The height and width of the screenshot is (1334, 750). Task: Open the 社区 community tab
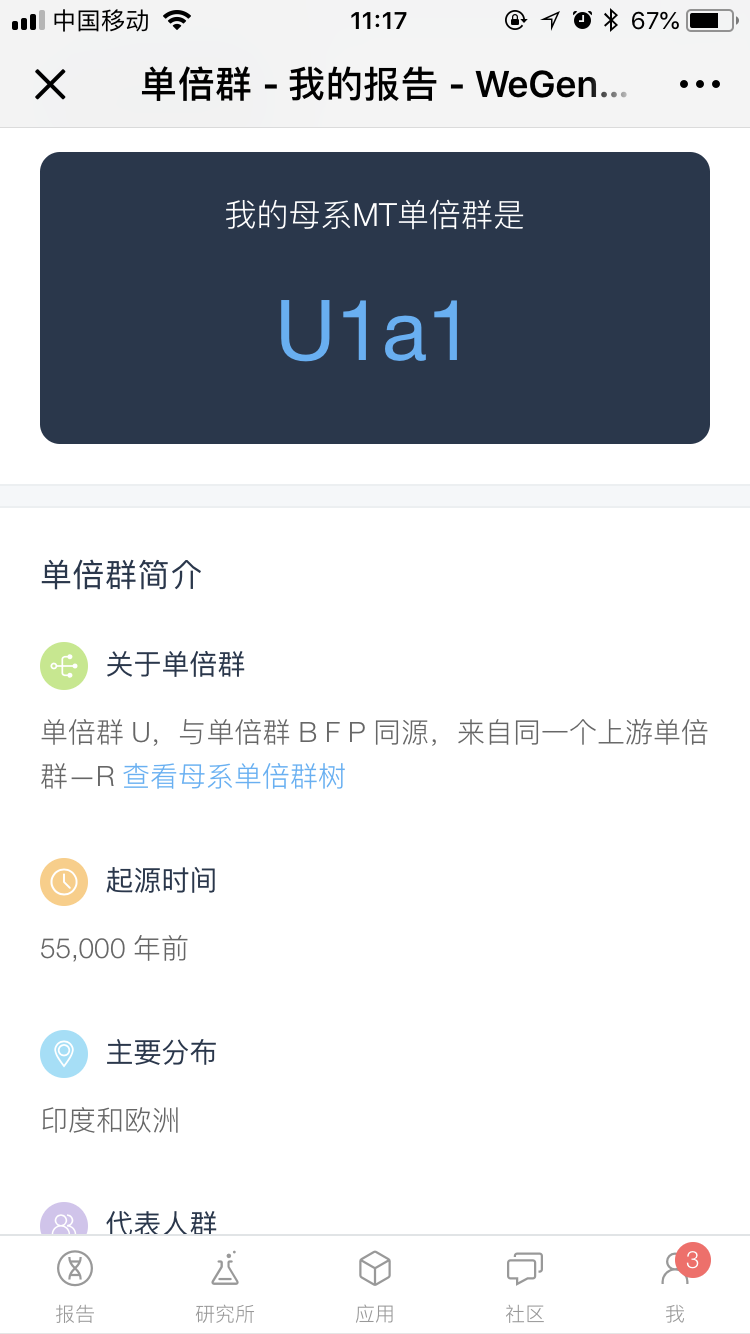pyautogui.click(x=525, y=1286)
